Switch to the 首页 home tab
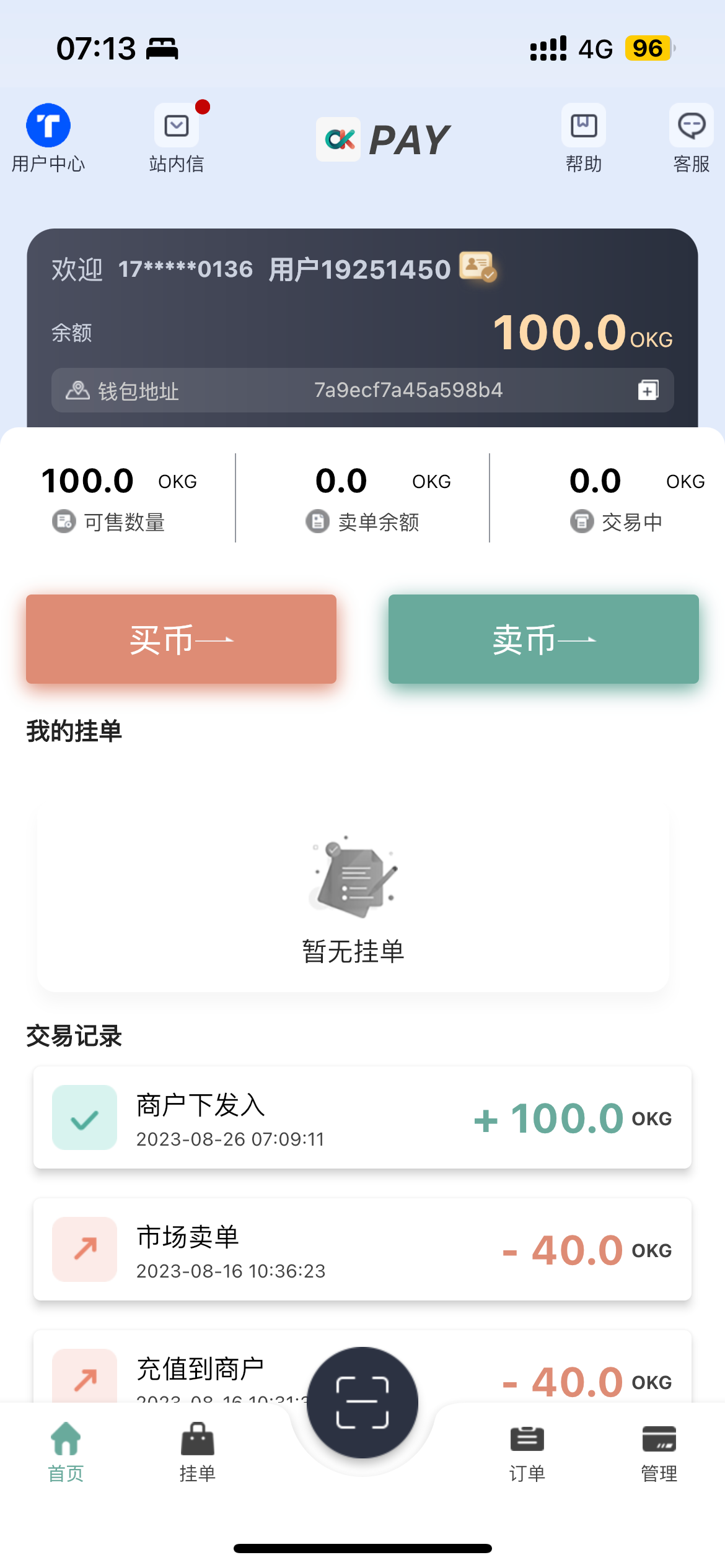The width and height of the screenshot is (725, 1568). pos(66,1452)
